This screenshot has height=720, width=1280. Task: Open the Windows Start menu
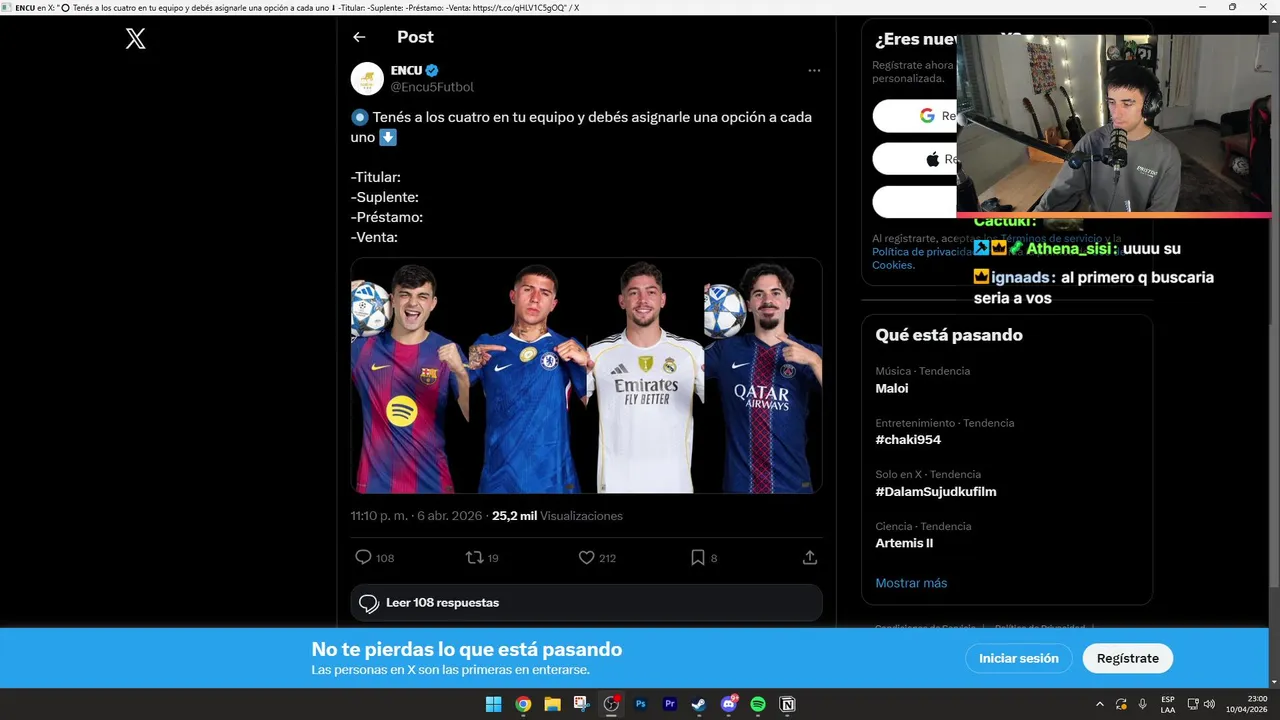(x=493, y=704)
